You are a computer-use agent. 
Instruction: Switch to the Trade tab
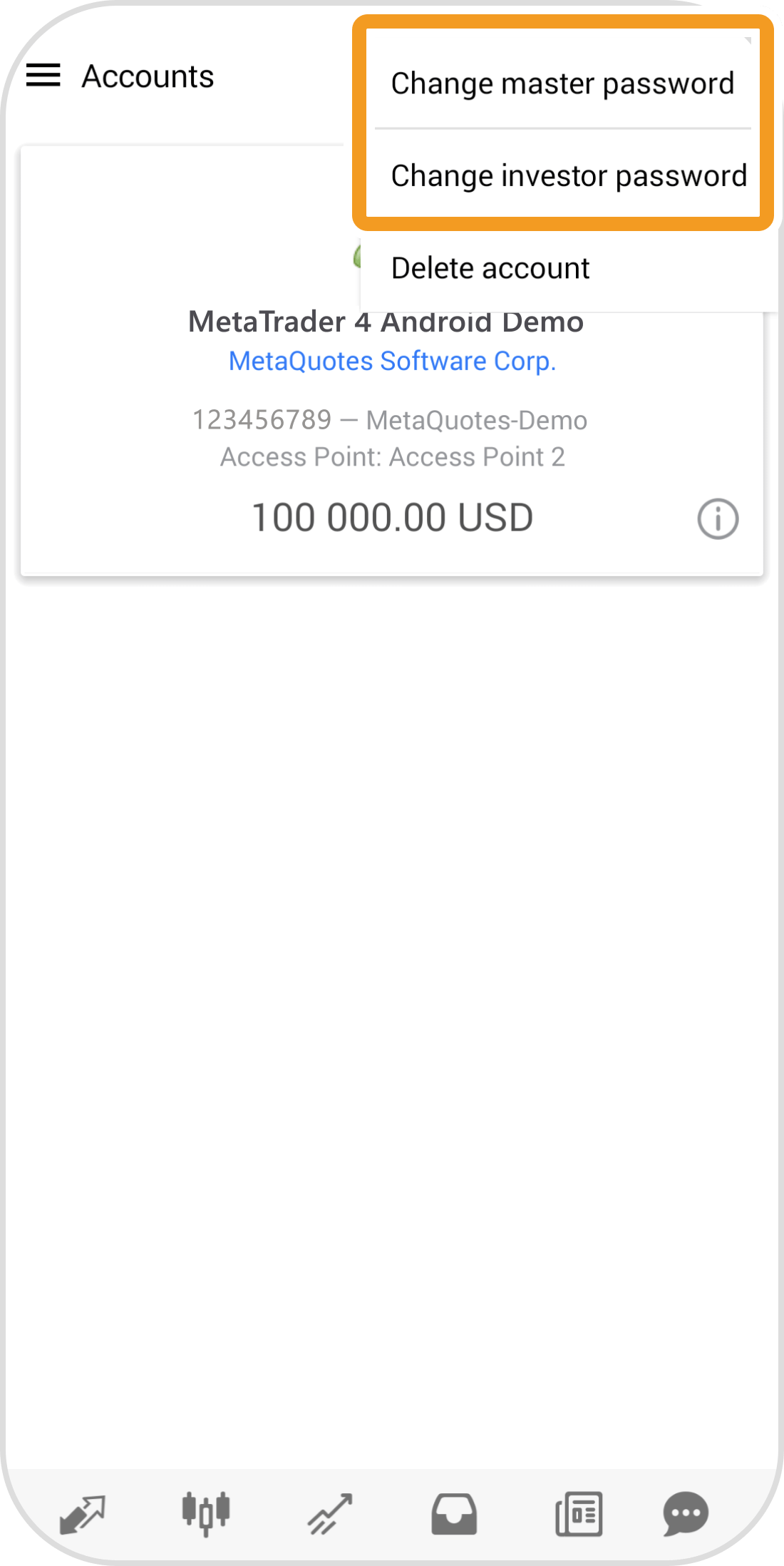point(330,1513)
